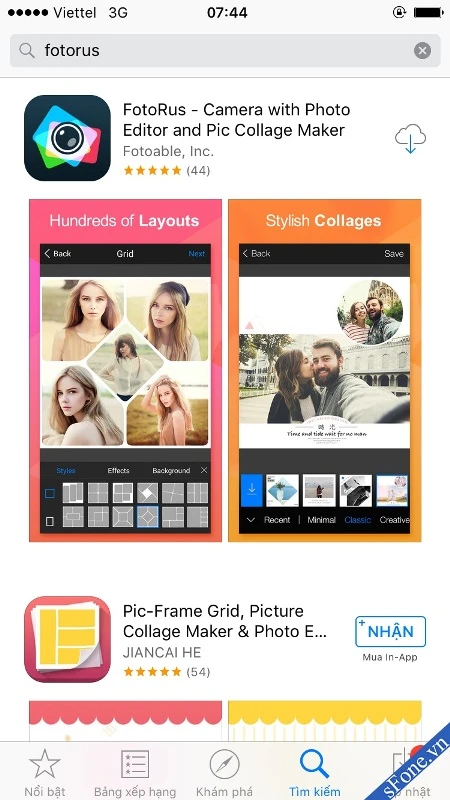Clear the search text
450x800 pixels.
point(422,51)
